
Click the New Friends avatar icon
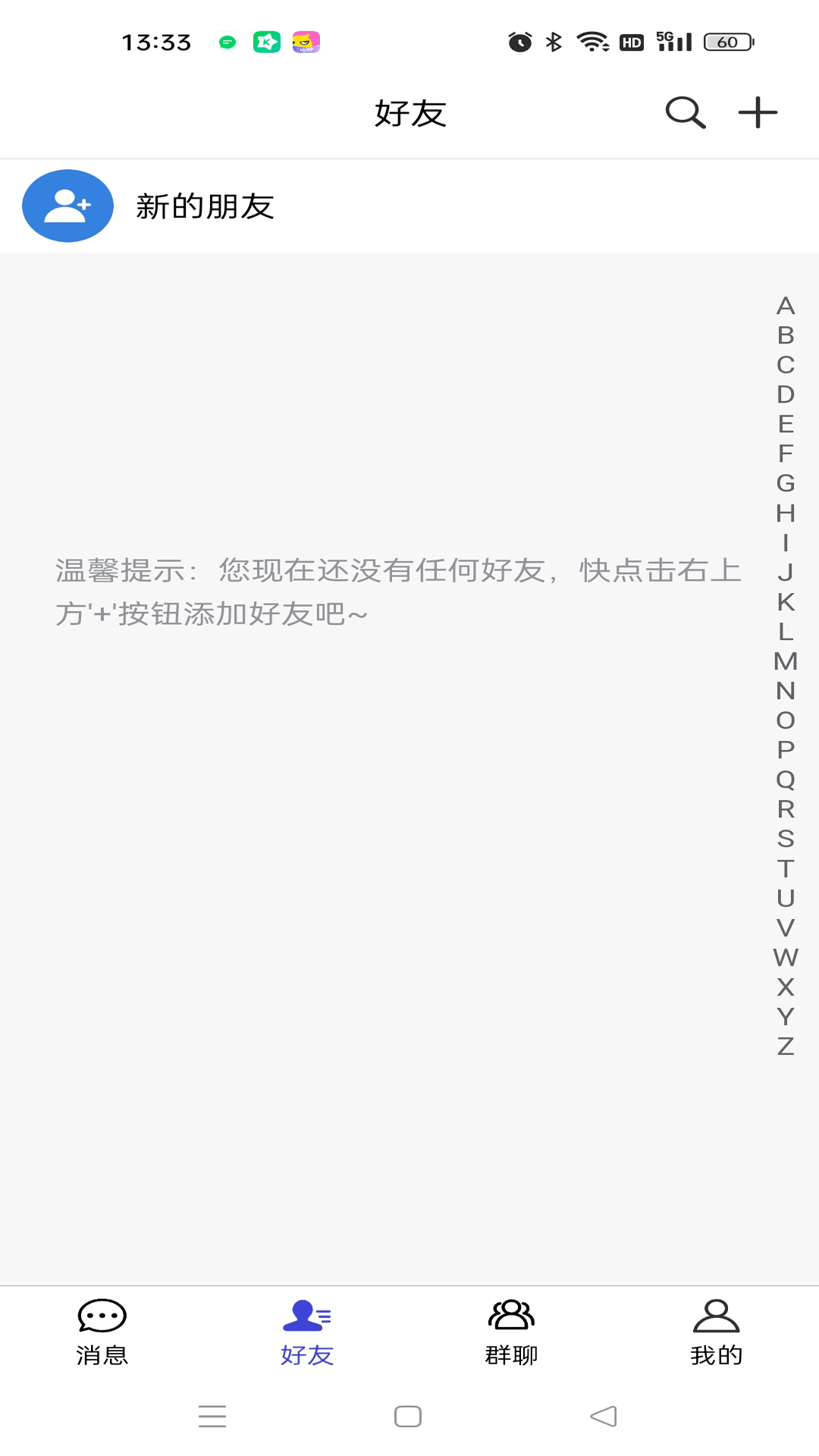click(67, 206)
